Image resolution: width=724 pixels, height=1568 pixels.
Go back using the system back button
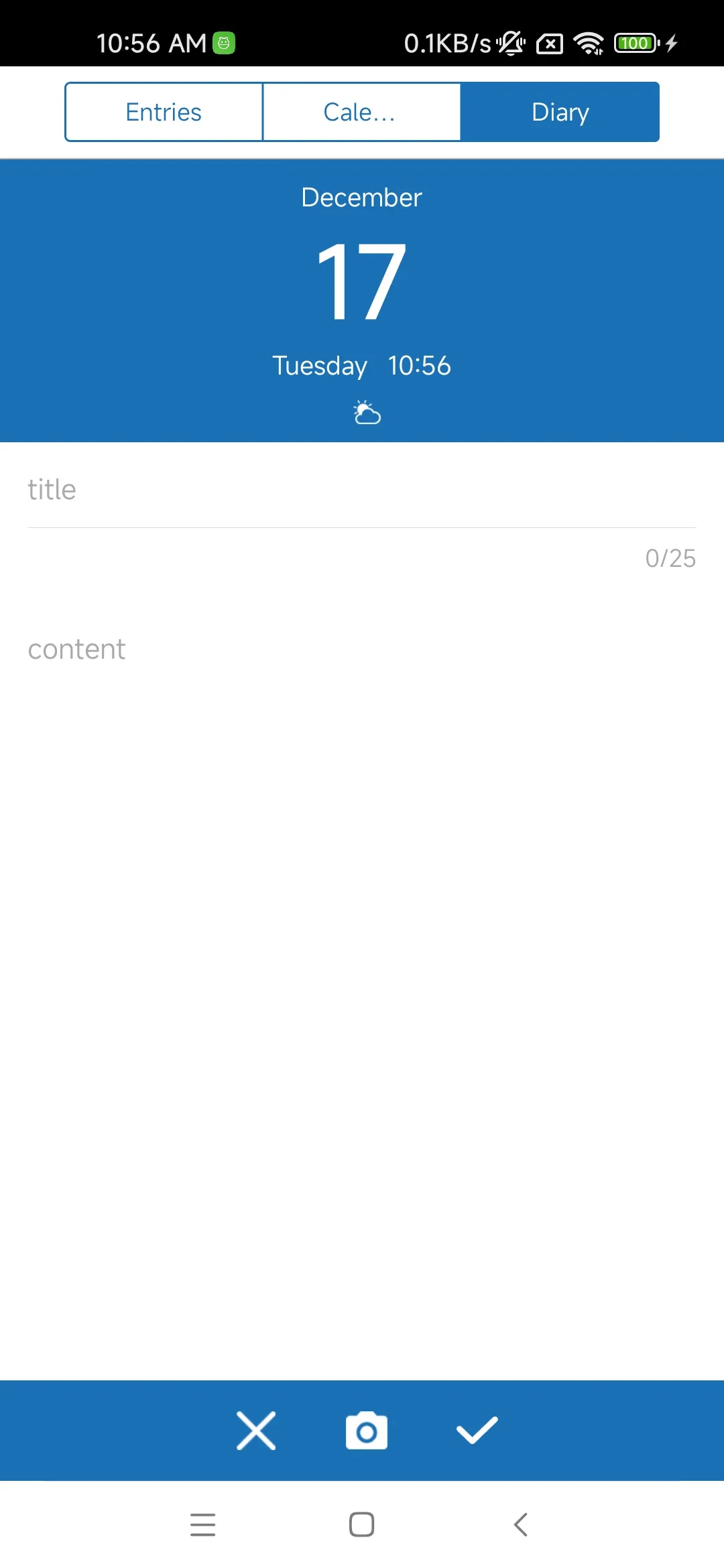point(521,1524)
